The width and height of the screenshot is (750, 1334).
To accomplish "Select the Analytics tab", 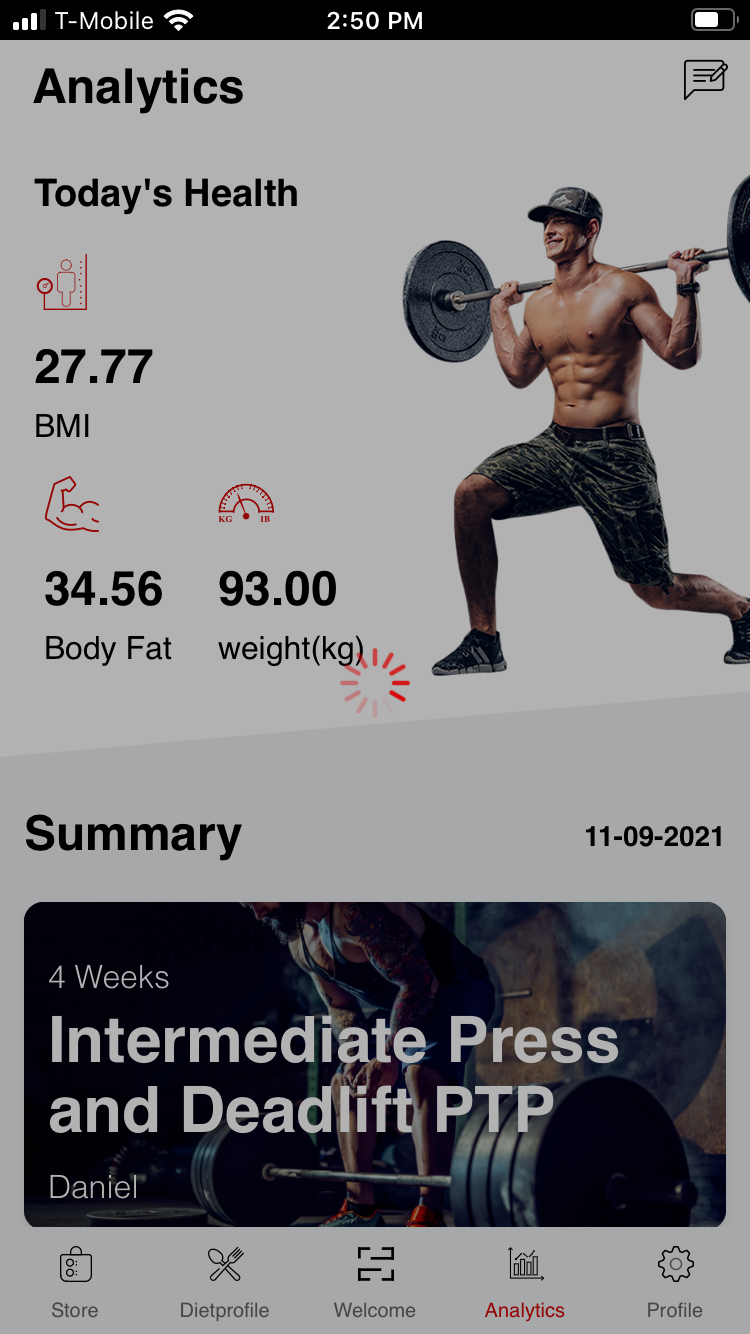I will pos(525,1282).
